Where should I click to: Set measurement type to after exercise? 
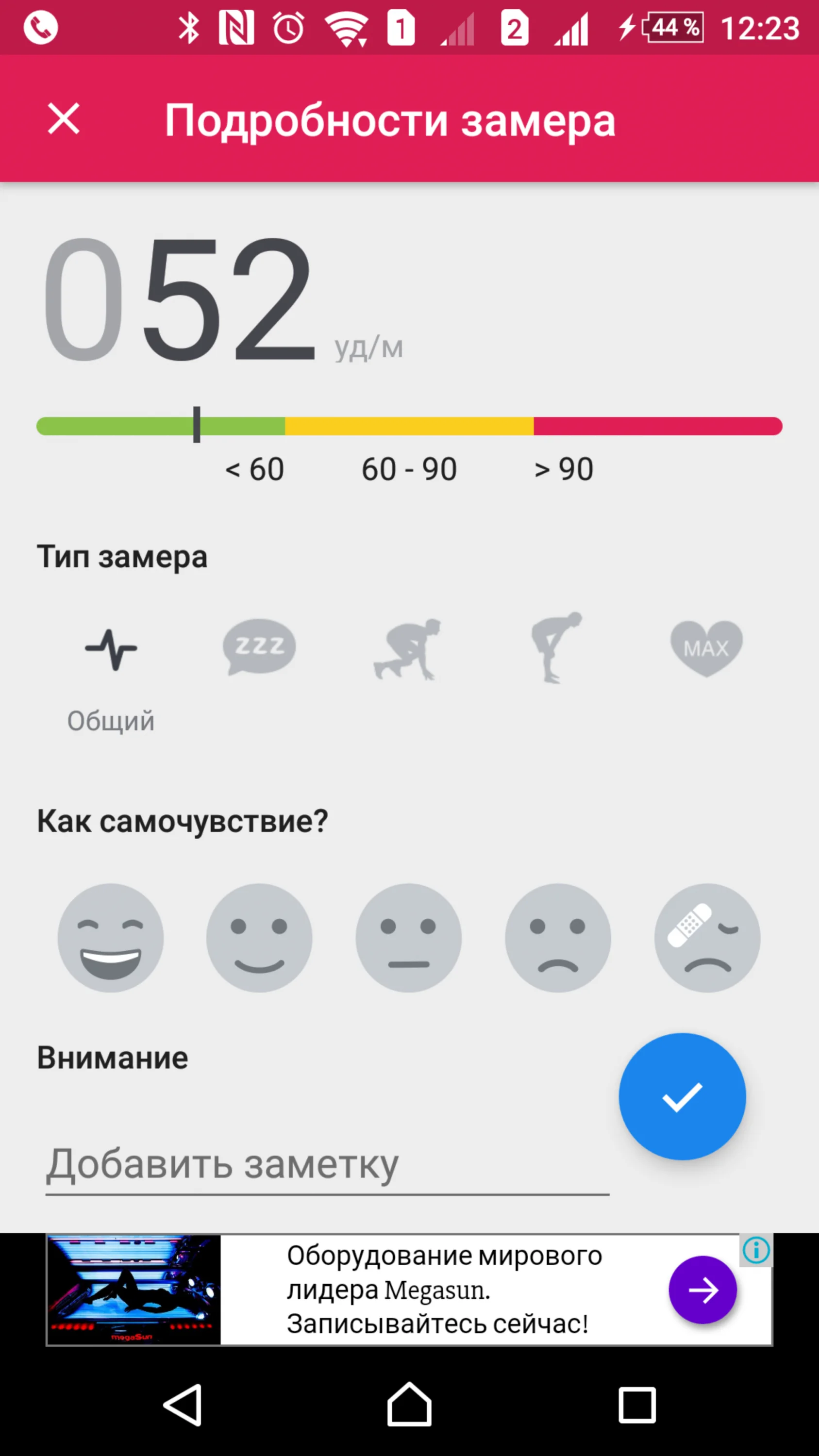pos(557,648)
